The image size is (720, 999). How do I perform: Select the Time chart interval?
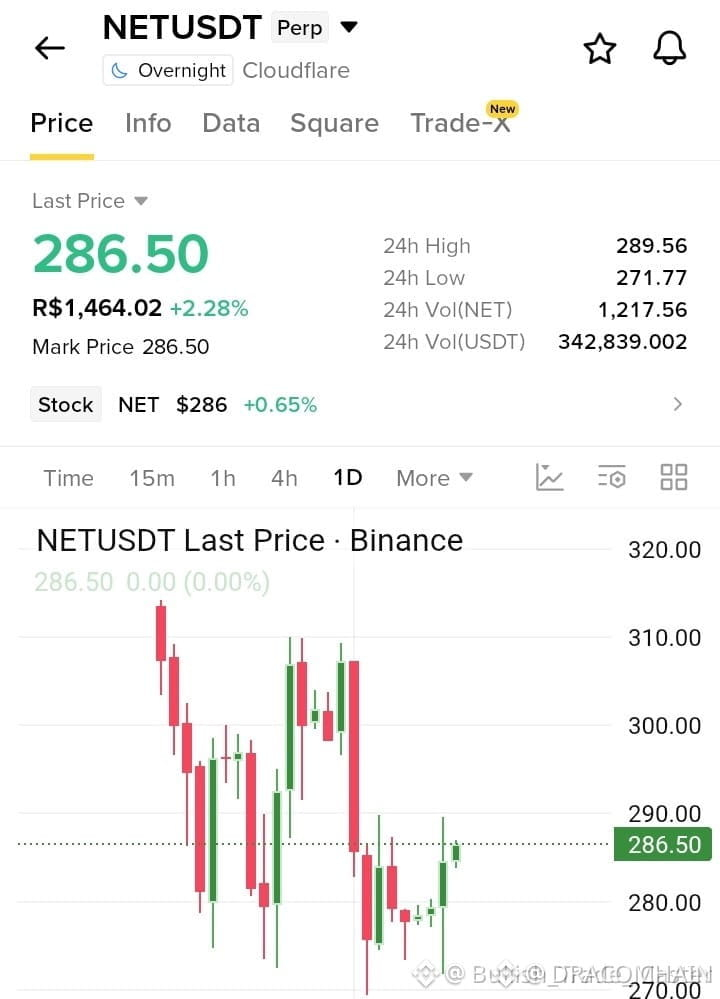pos(68,478)
